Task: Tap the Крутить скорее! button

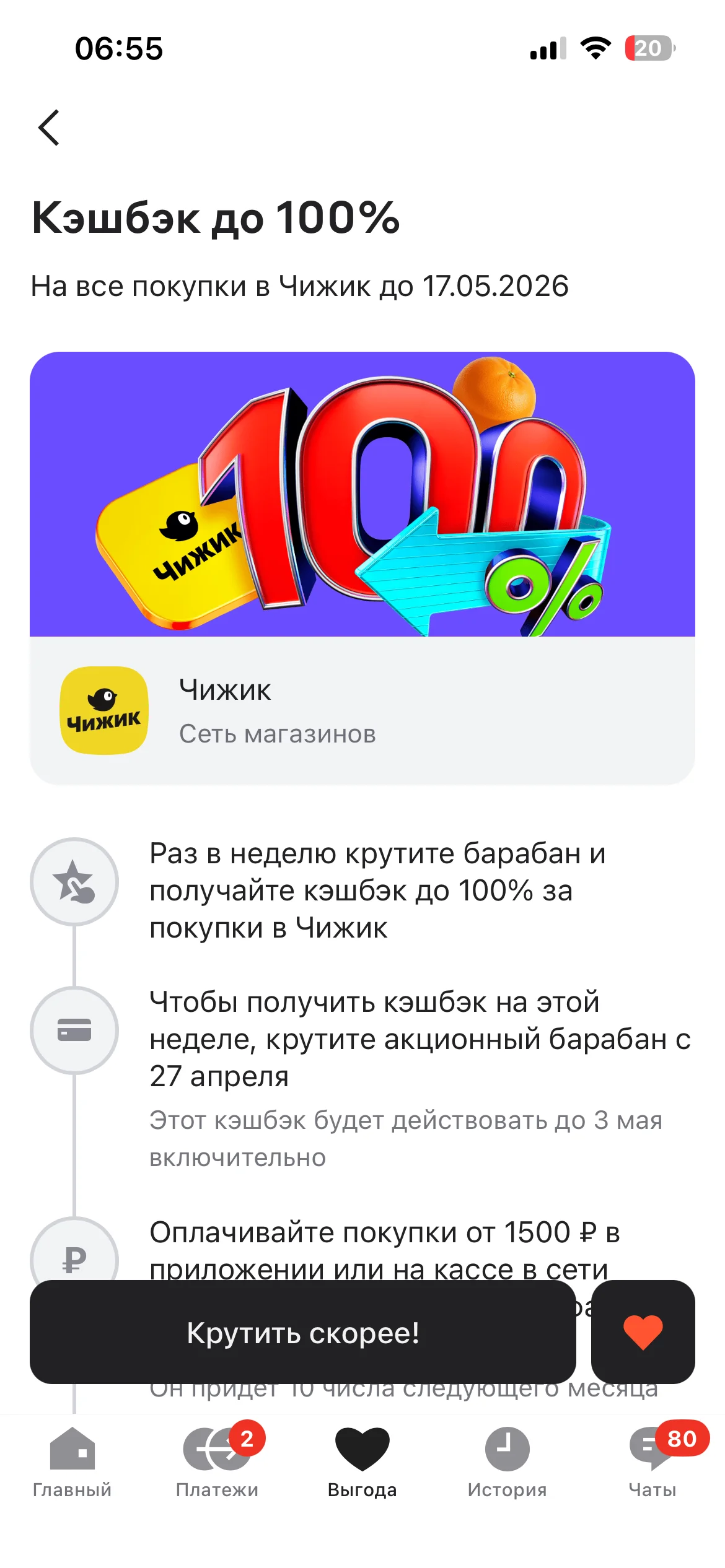Action: click(x=302, y=1332)
